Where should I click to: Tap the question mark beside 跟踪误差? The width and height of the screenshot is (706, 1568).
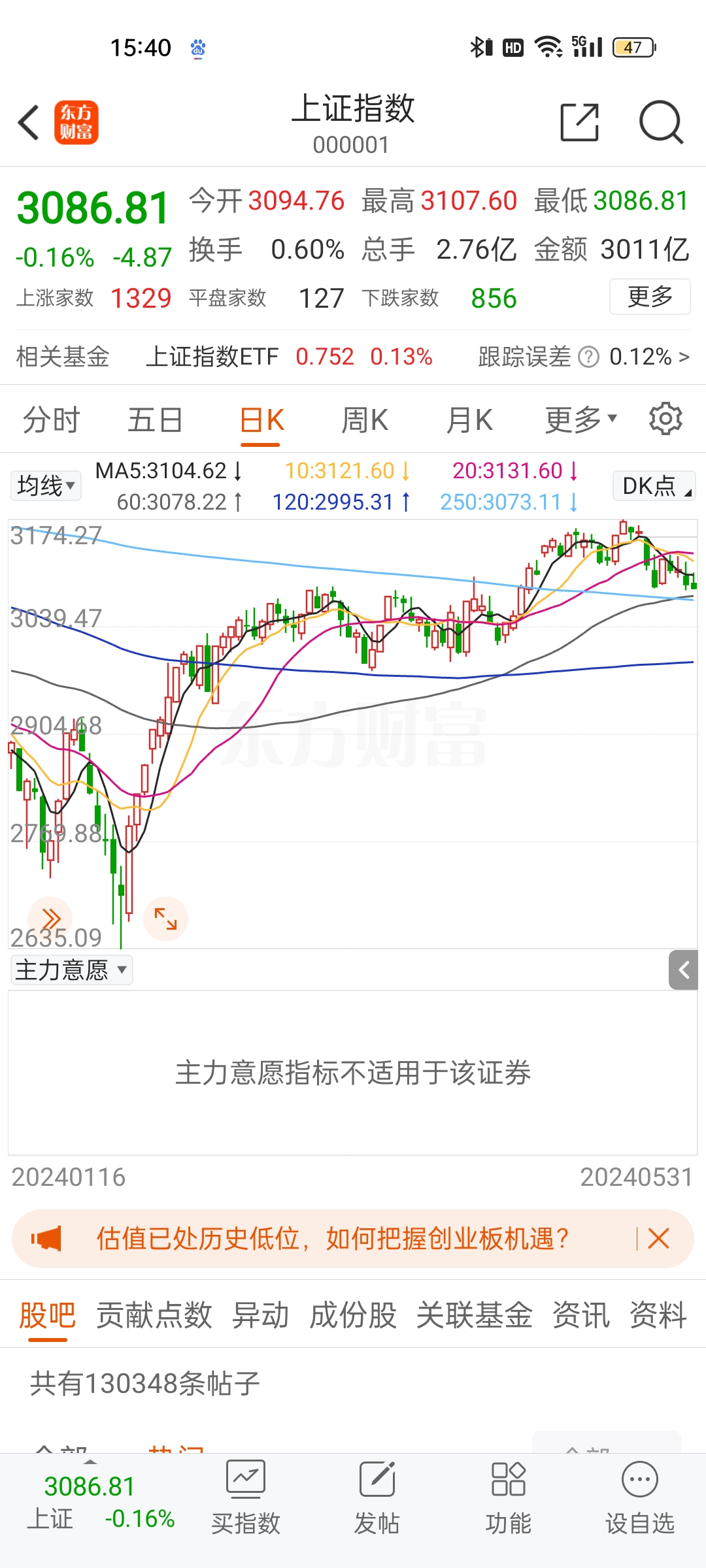(x=590, y=357)
